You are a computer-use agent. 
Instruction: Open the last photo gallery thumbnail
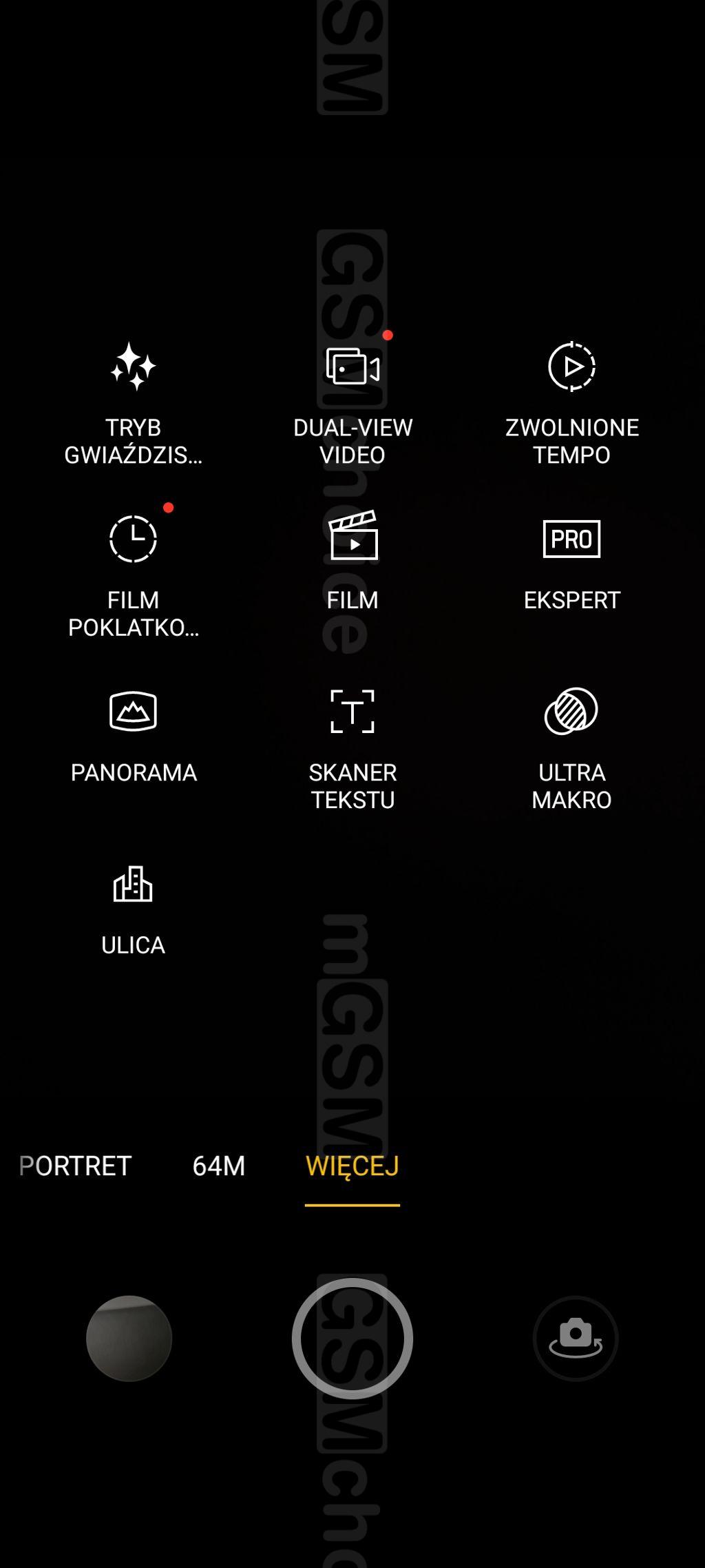pos(129,1338)
